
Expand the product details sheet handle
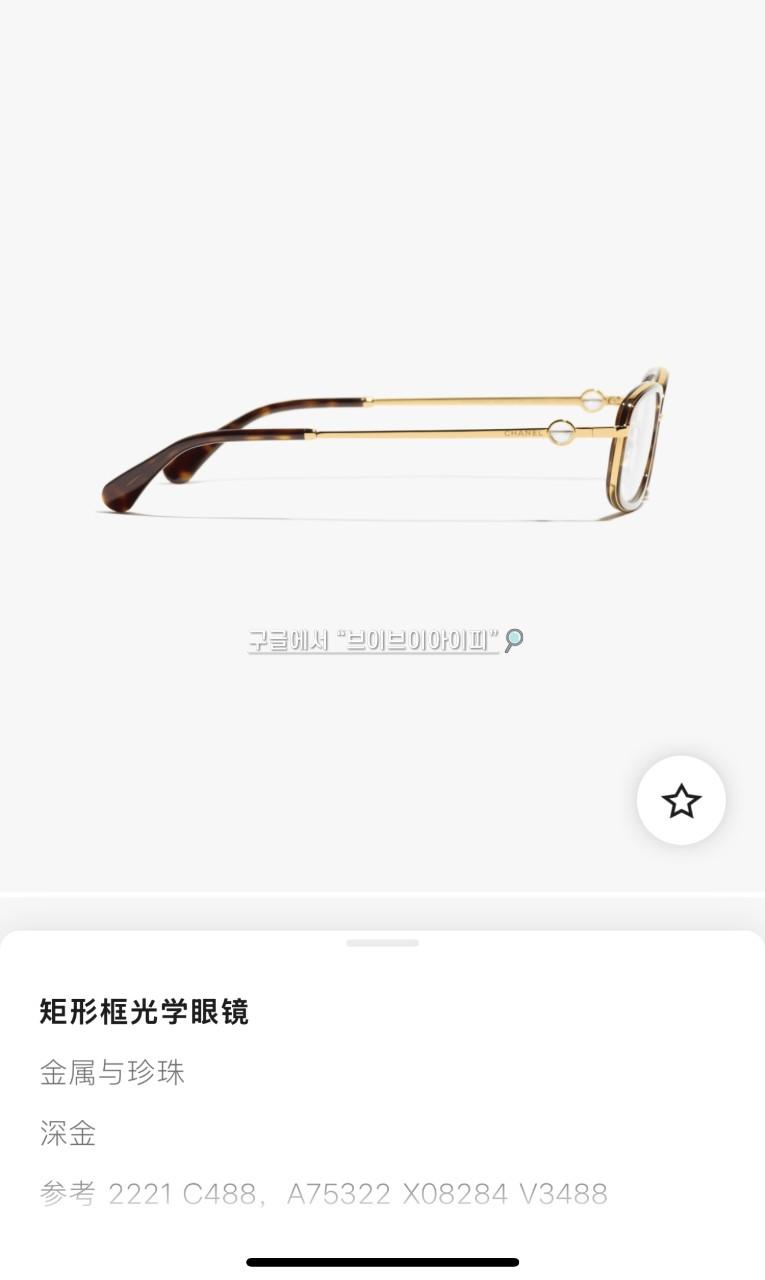[382, 943]
